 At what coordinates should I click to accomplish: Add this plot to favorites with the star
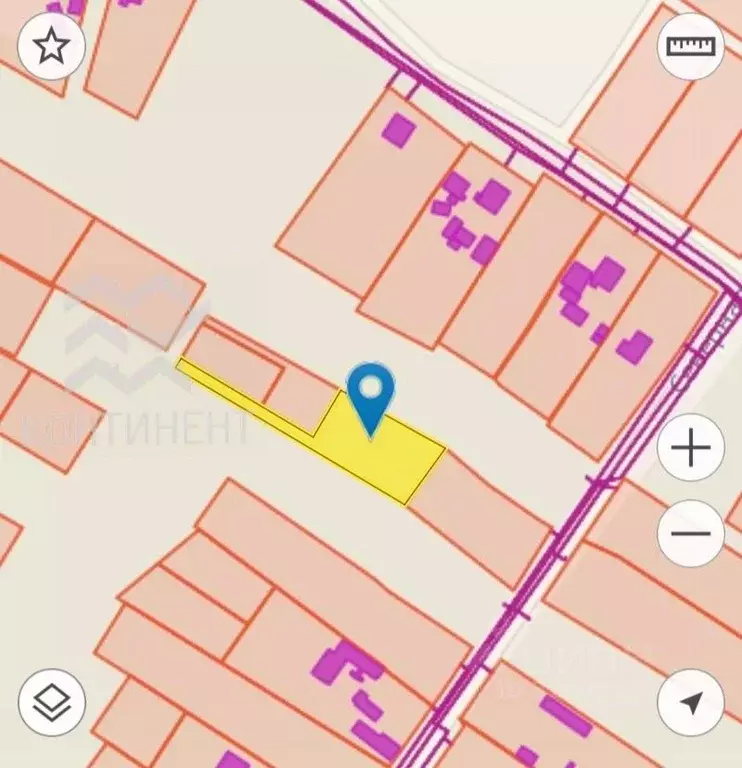(x=51, y=46)
